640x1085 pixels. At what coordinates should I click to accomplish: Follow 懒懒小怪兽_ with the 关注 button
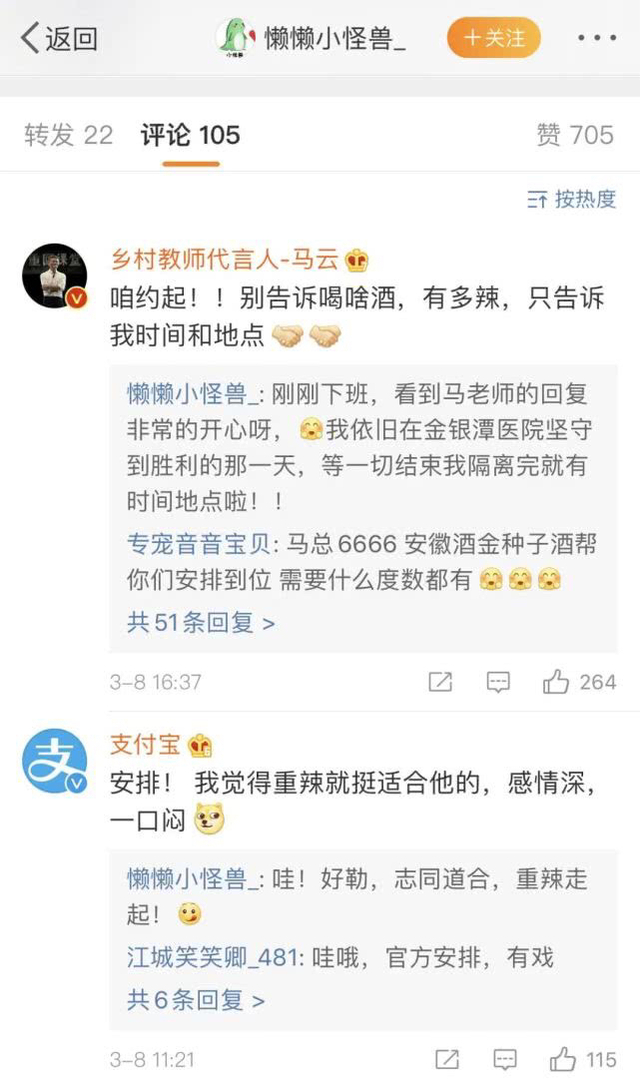[x=493, y=38]
